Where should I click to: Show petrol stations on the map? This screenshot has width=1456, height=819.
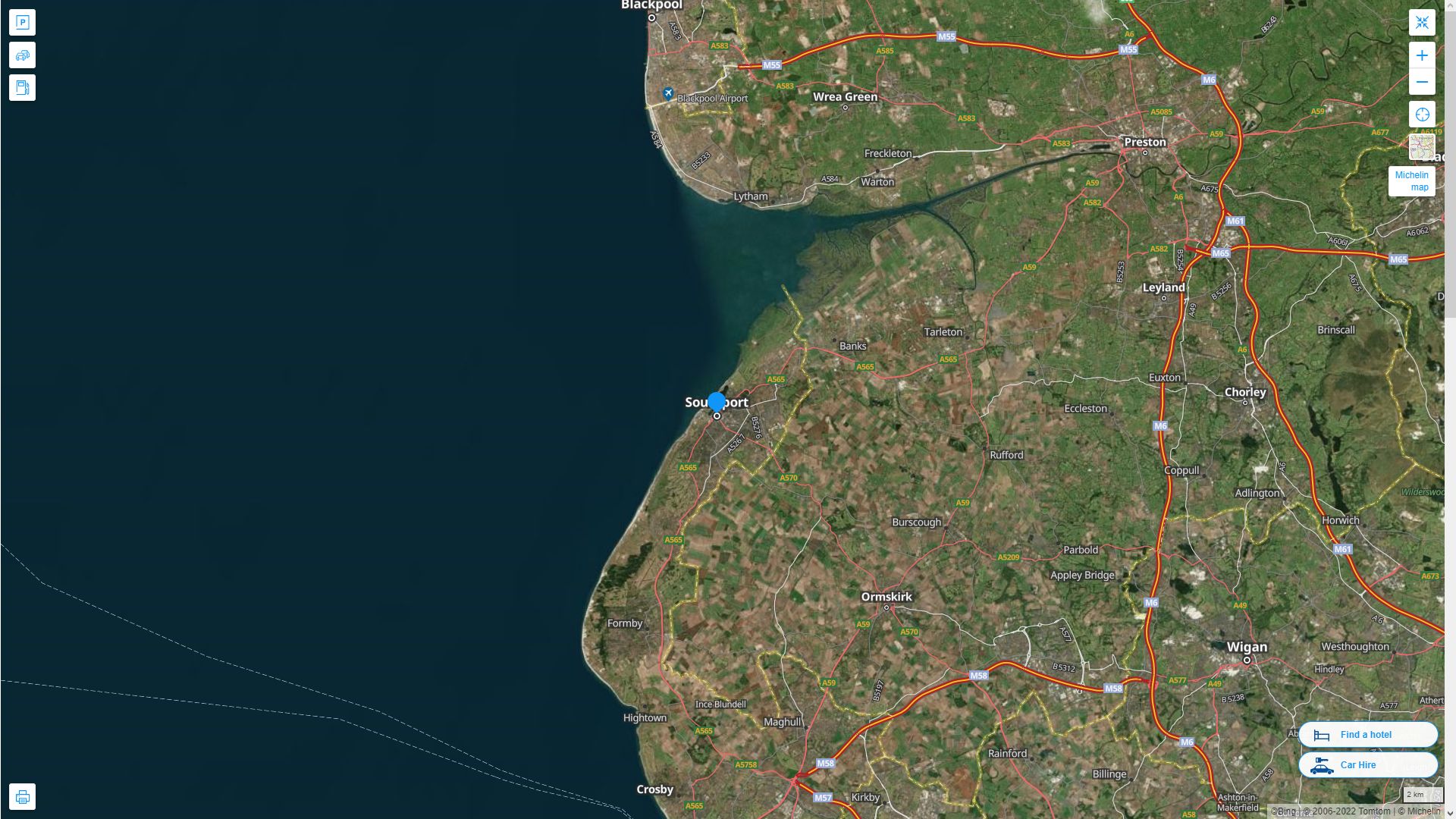point(22,87)
